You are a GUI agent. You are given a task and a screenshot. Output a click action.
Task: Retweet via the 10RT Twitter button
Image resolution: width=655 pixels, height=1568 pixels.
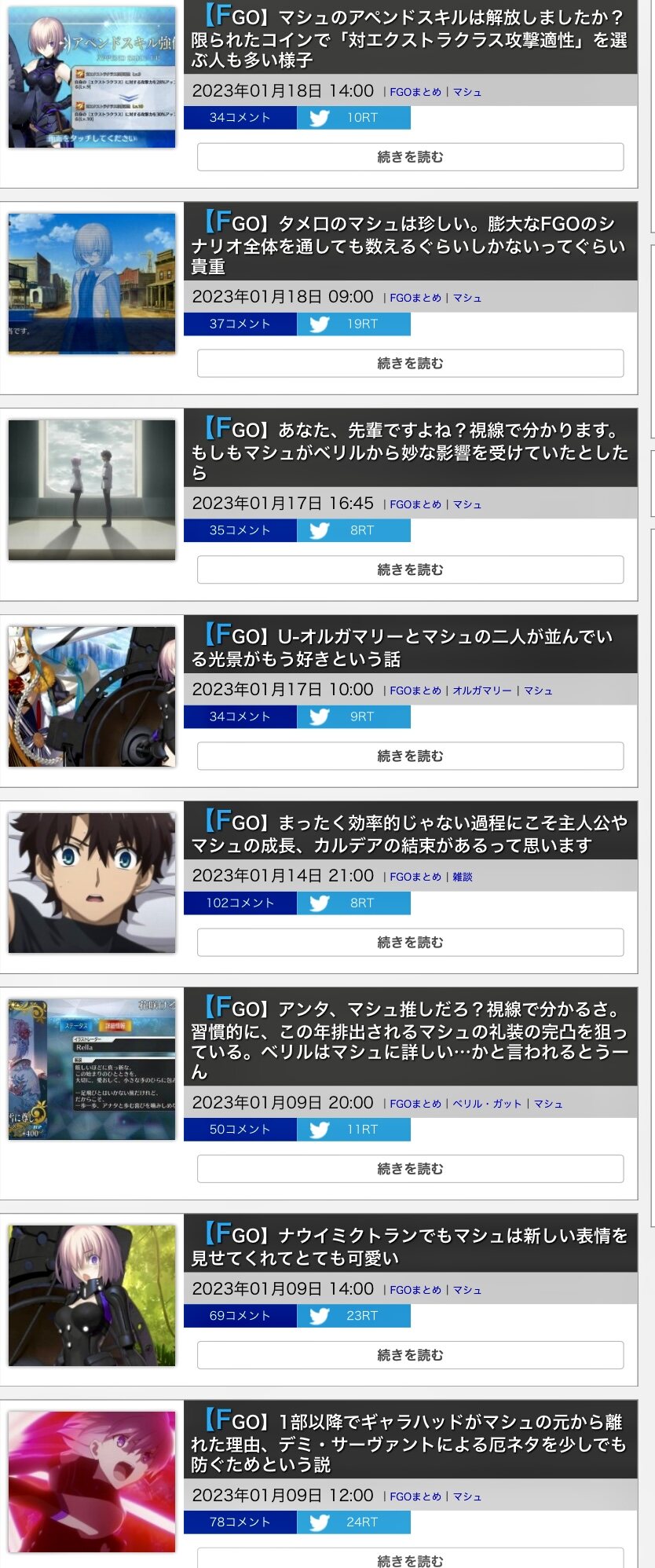pos(353,118)
